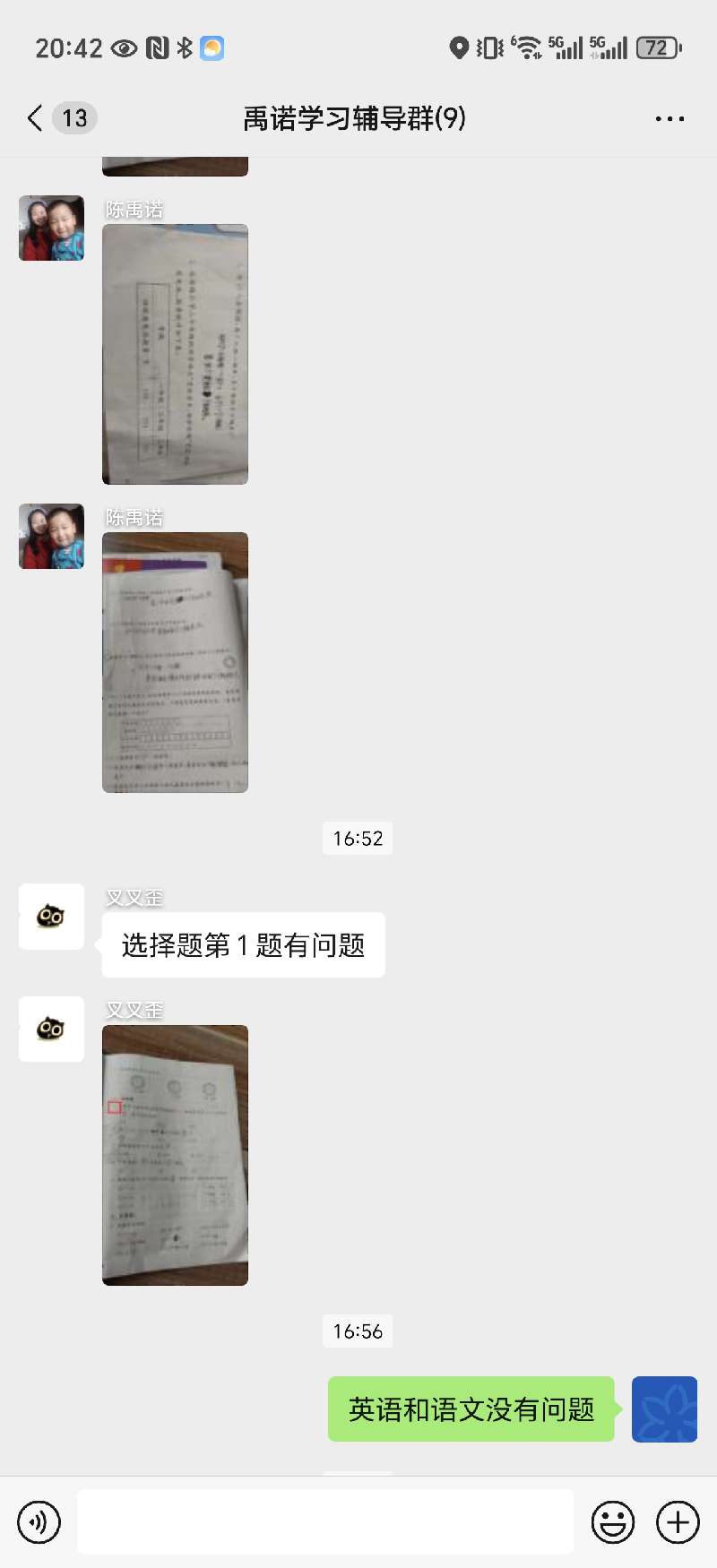View 叉叉歪's profile from owl avatar beside text message
Image resolution: width=717 pixels, height=1568 pixels.
[51, 917]
